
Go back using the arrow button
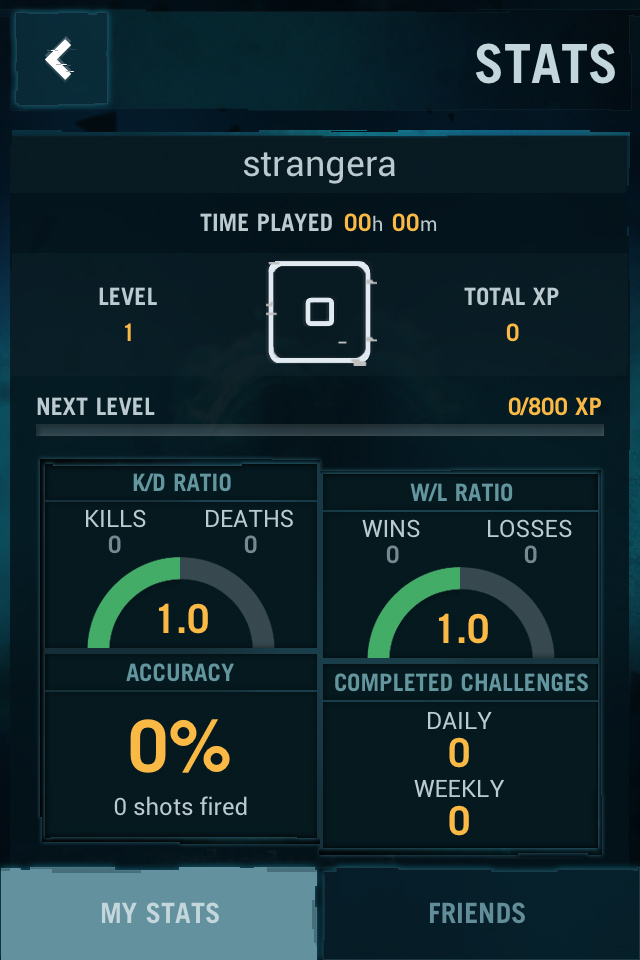pos(59,60)
